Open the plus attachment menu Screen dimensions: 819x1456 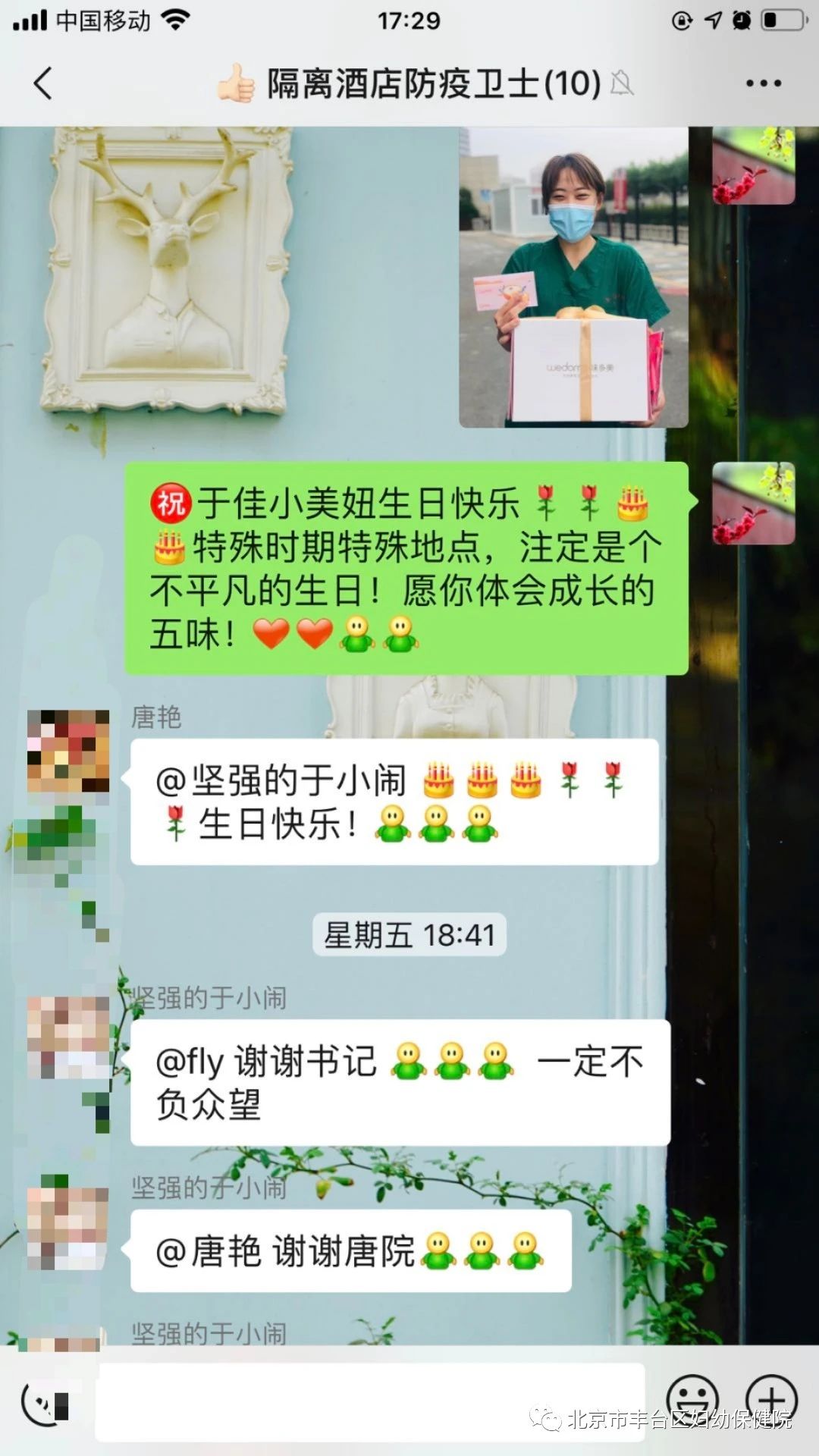771,1400
